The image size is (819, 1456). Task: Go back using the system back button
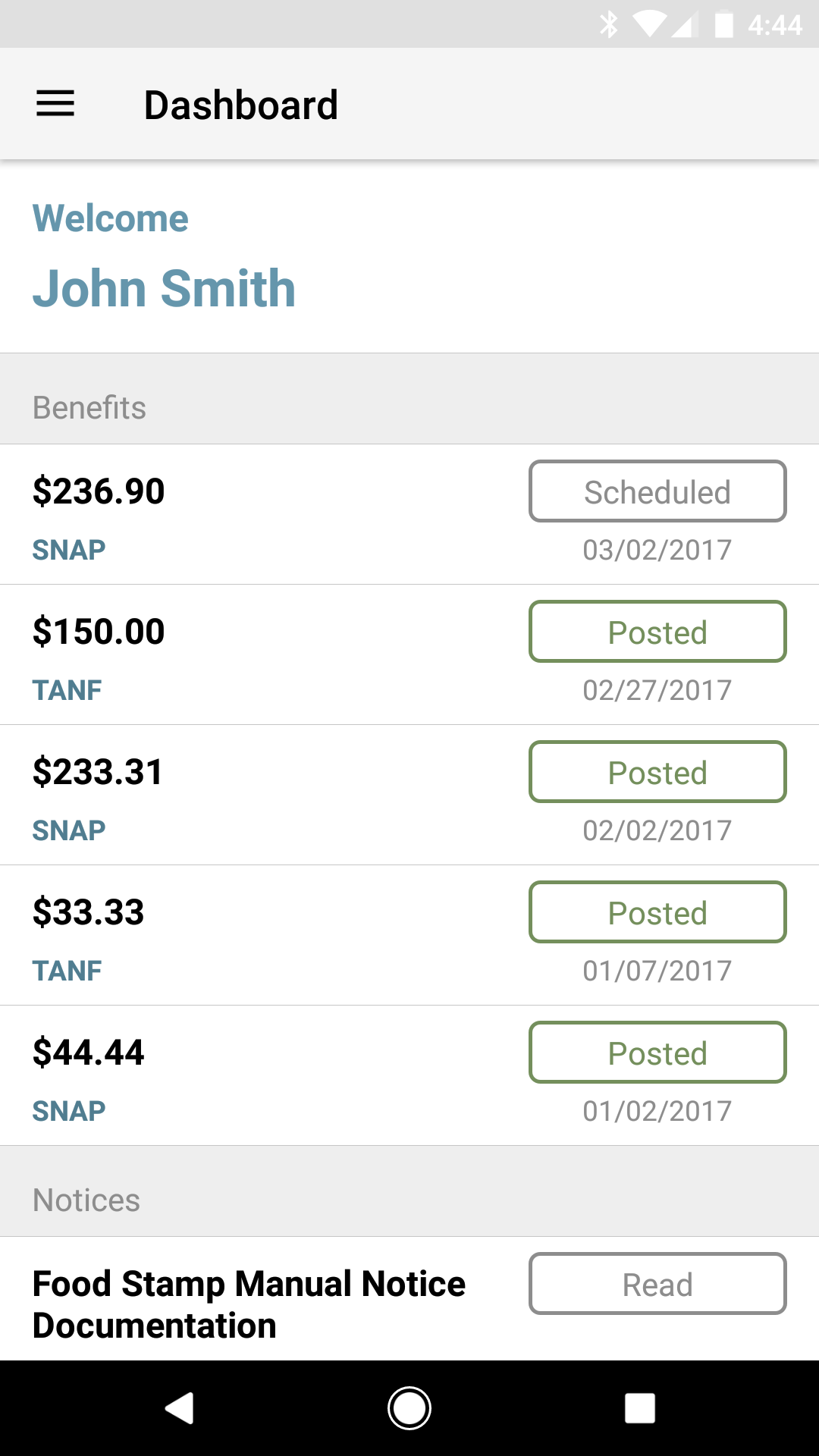[x=180, y=1408]
